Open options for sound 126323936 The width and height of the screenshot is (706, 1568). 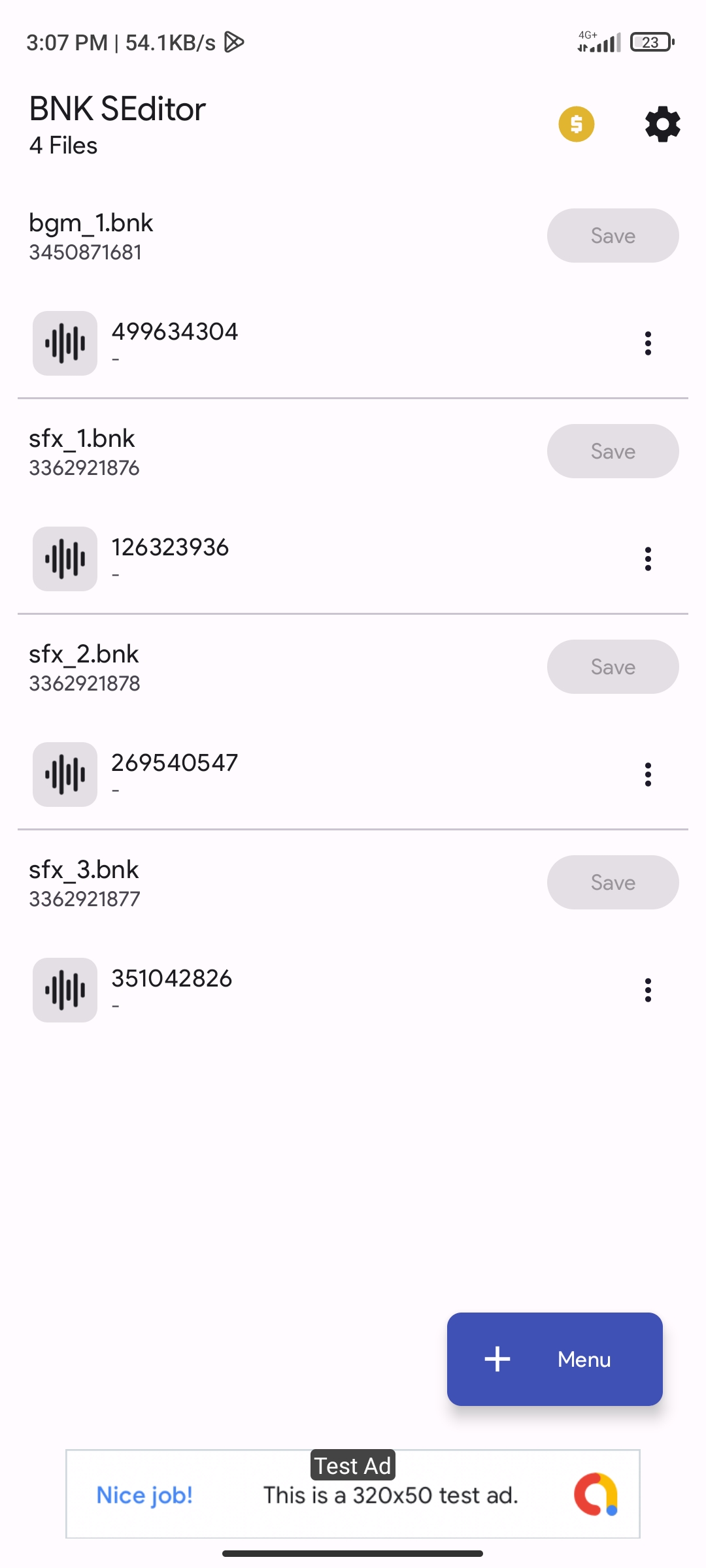(x=648, y=559)
